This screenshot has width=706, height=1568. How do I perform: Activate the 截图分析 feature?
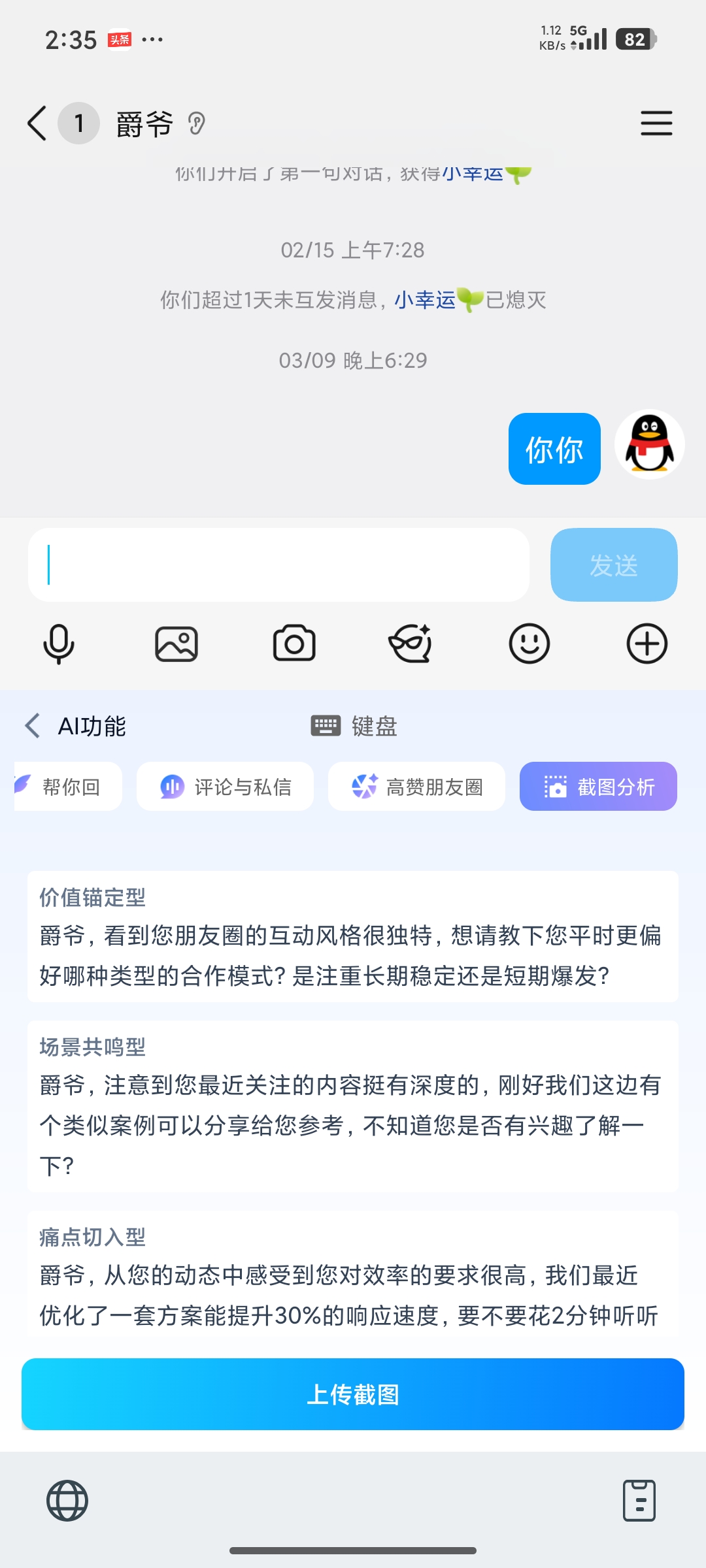[598, 787]
